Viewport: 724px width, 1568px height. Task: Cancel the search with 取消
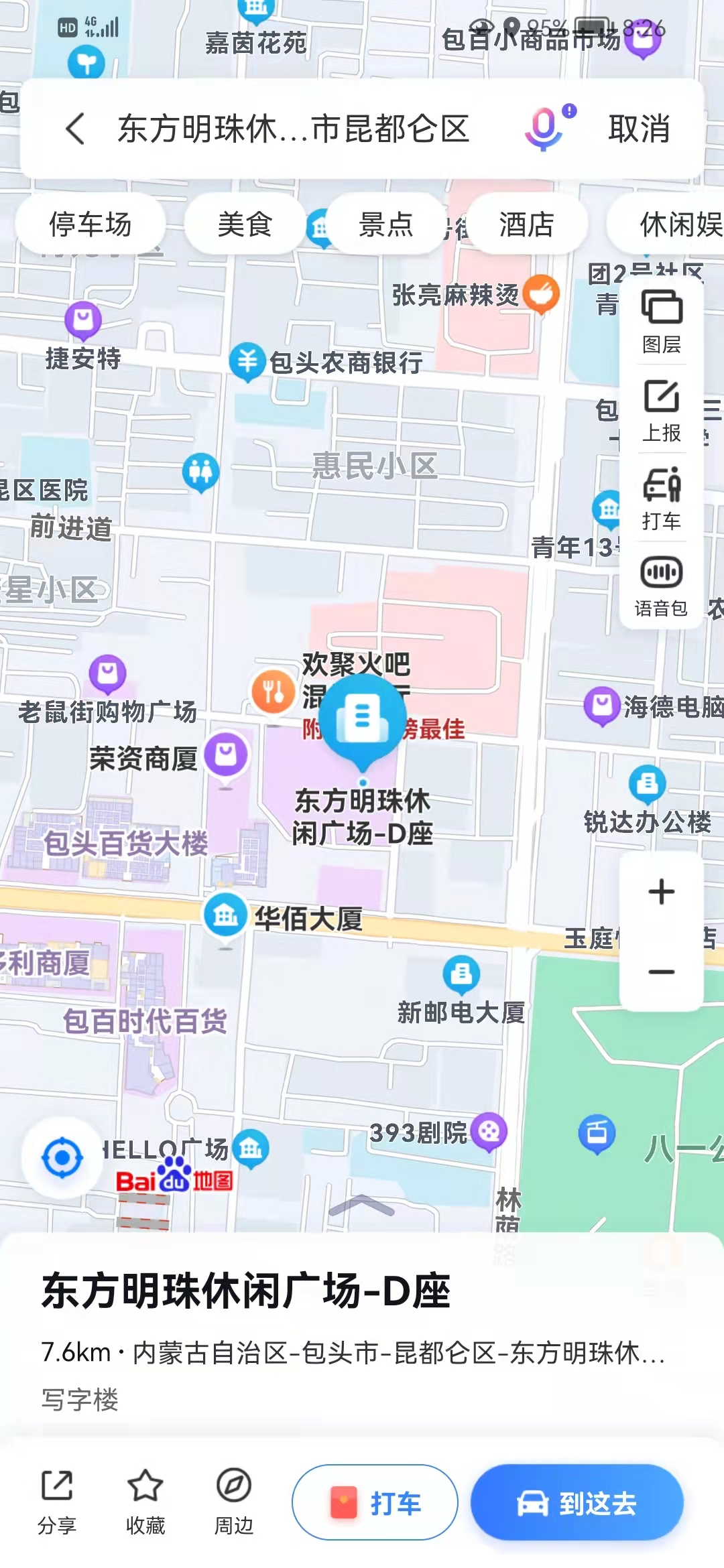coord(639,128)
